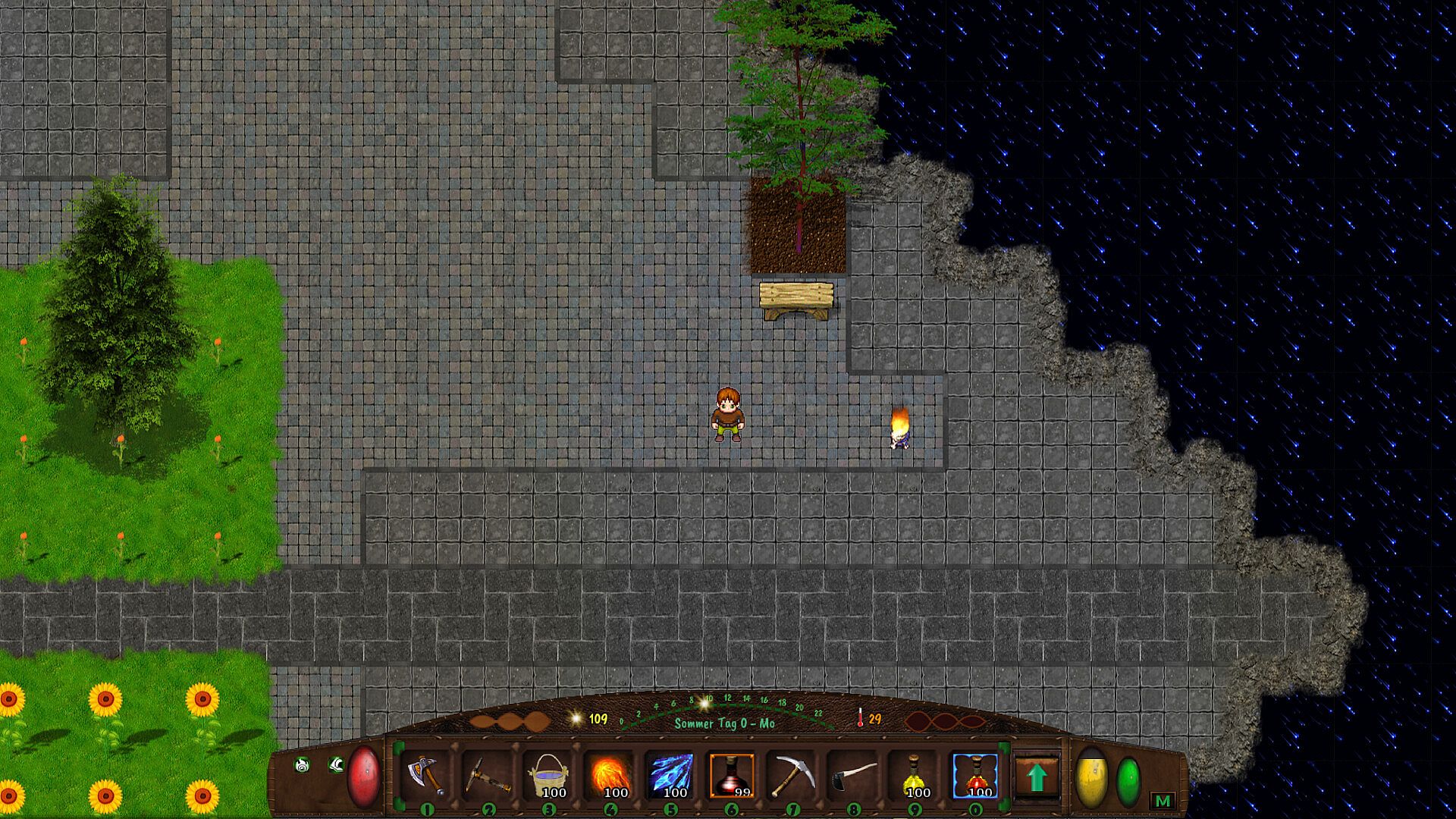Select the water bucket in slot 3
The image size is (1456, 819).
click(x=548, y=775)
